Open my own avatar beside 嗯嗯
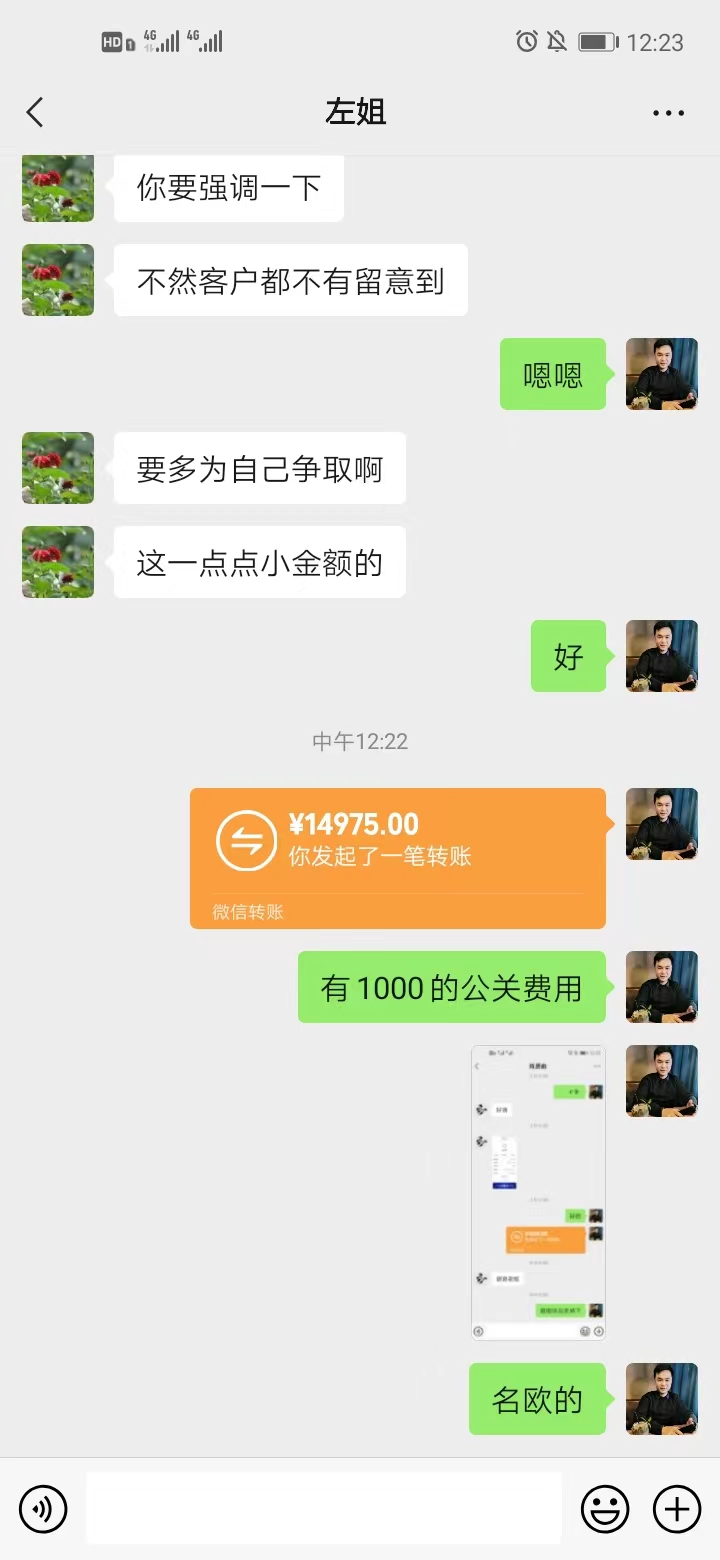The width and height of the screenshot is (720, 1560). coord(662,374)
